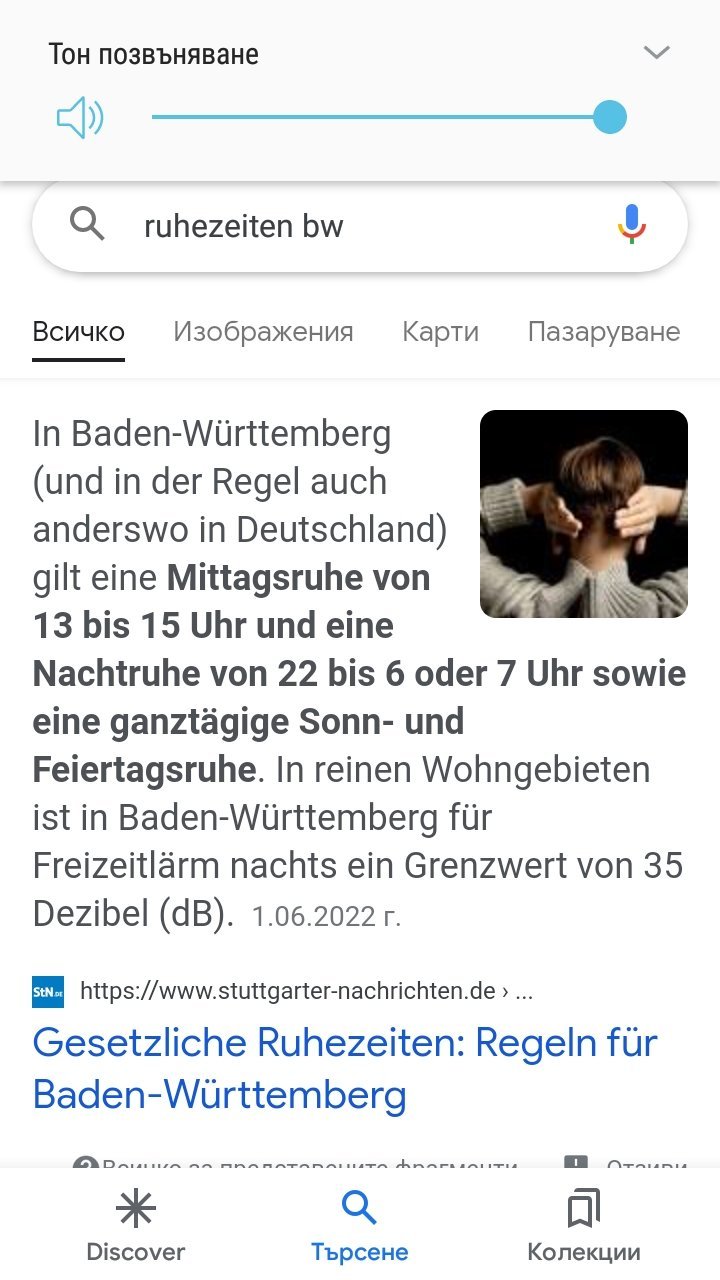Switch to the Карти tab

tap(440, 332)
